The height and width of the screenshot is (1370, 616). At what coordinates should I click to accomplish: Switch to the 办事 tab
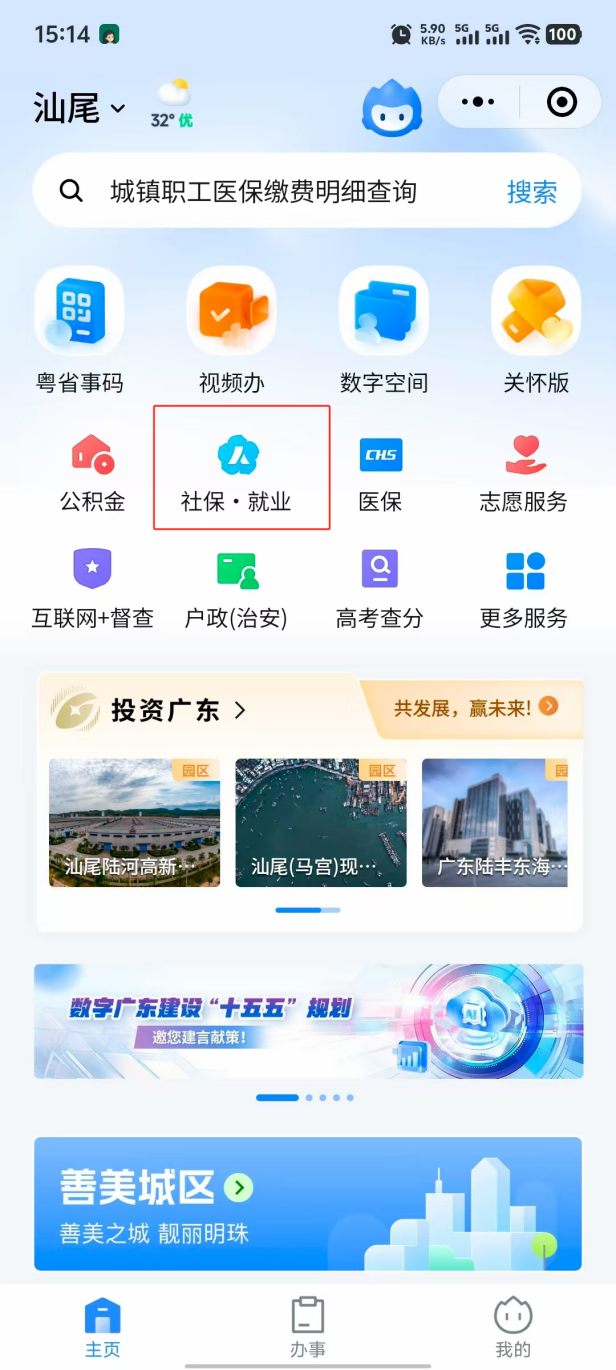click(x=308, y=1327)
